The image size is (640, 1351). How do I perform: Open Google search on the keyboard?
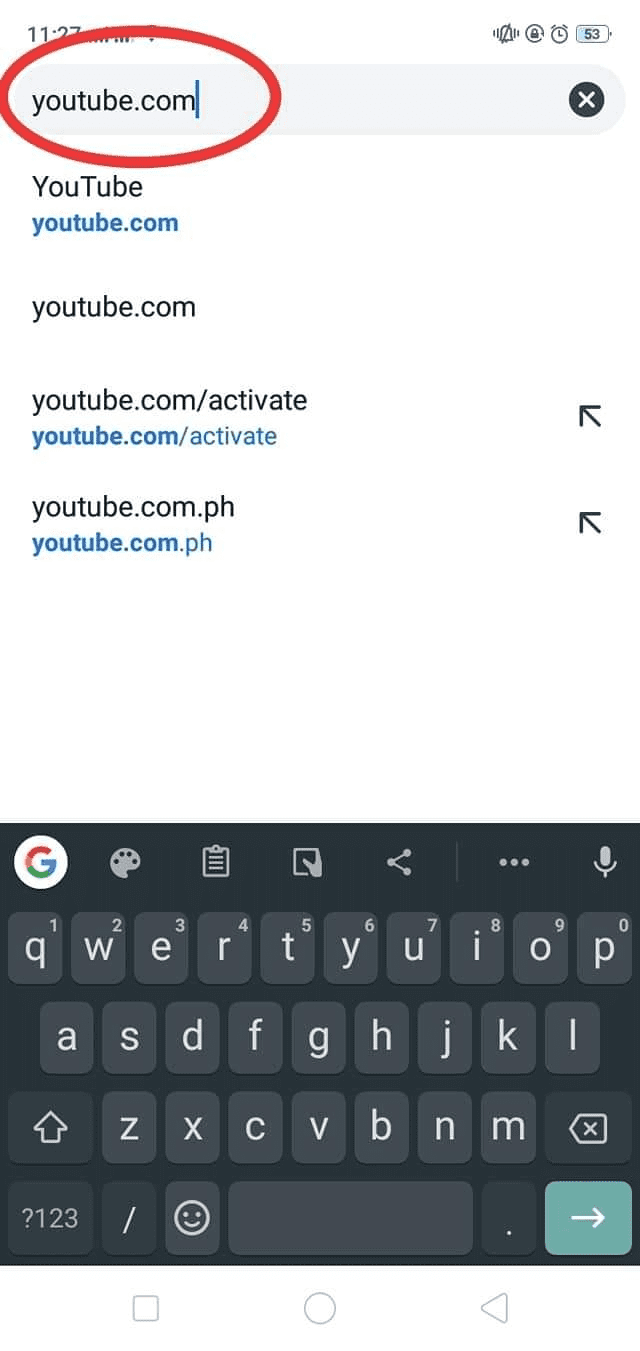[x=41, y=862]
